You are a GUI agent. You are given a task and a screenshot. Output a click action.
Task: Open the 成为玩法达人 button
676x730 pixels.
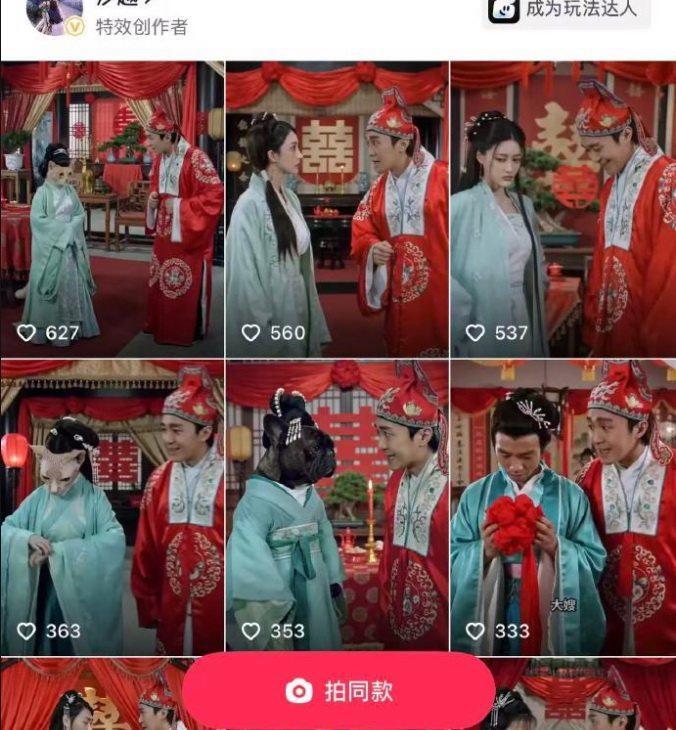(566, 12)
